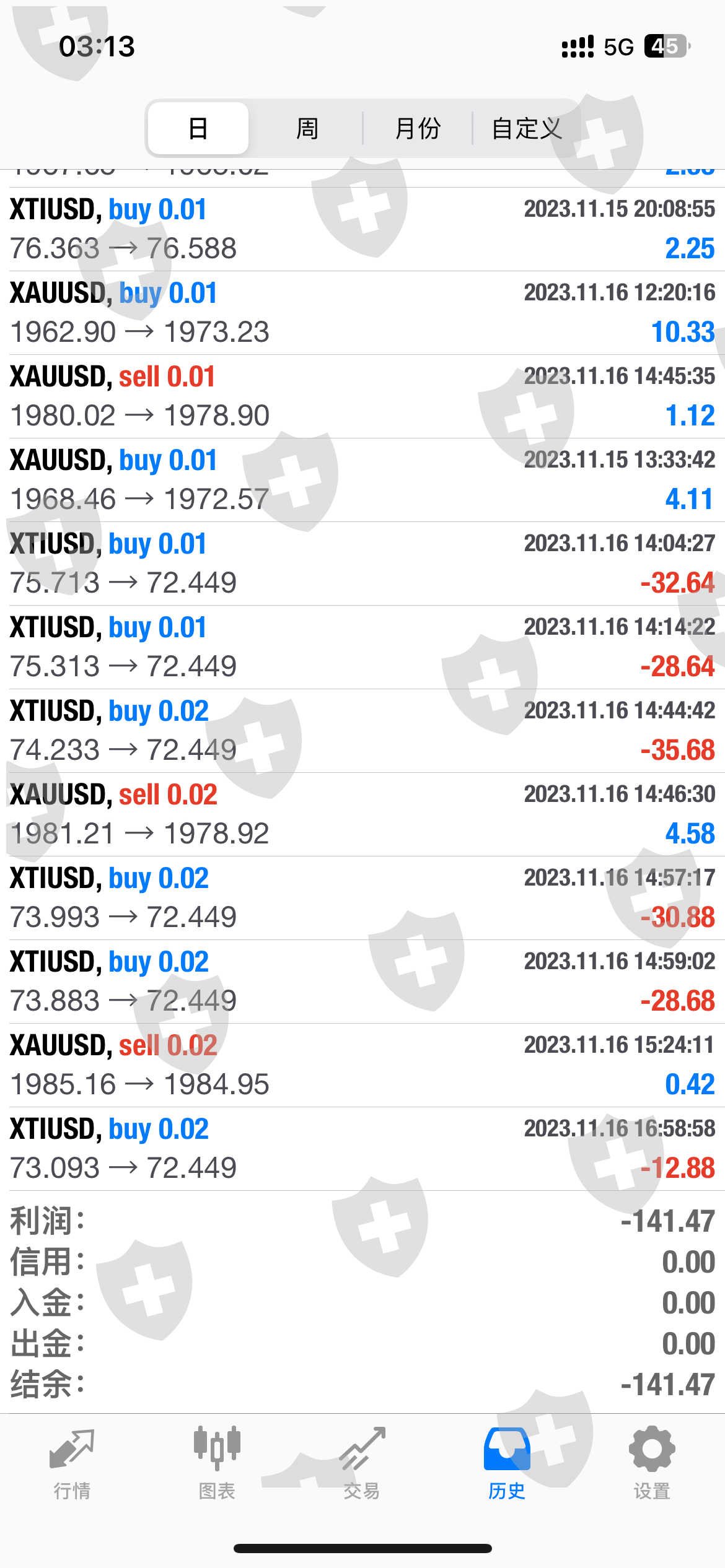Viewport: 725px width, 1568px height.
Task: Open the XAUUSD buy trade from 2023.11.15 13:33:42
Action: click(362, 480)
